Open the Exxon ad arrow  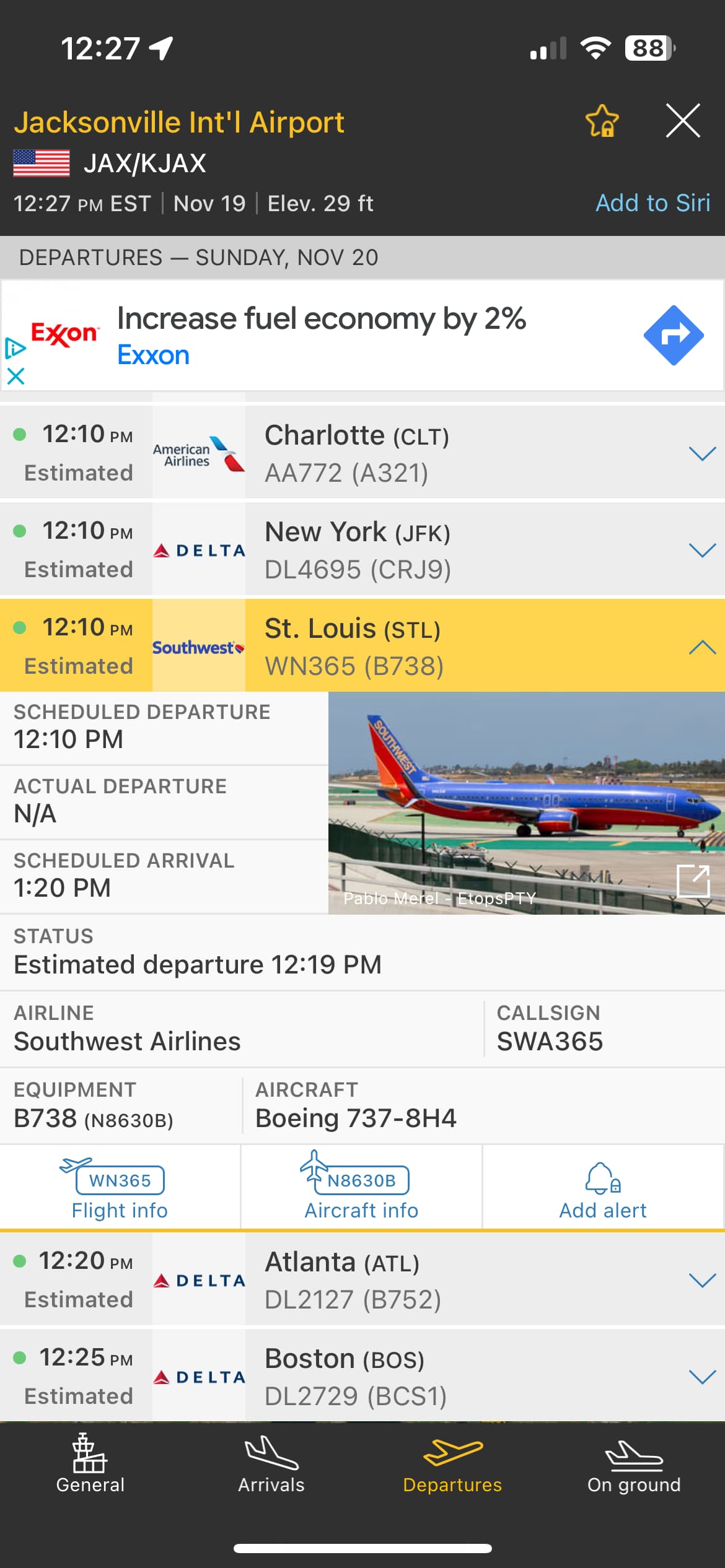point(674,335)
